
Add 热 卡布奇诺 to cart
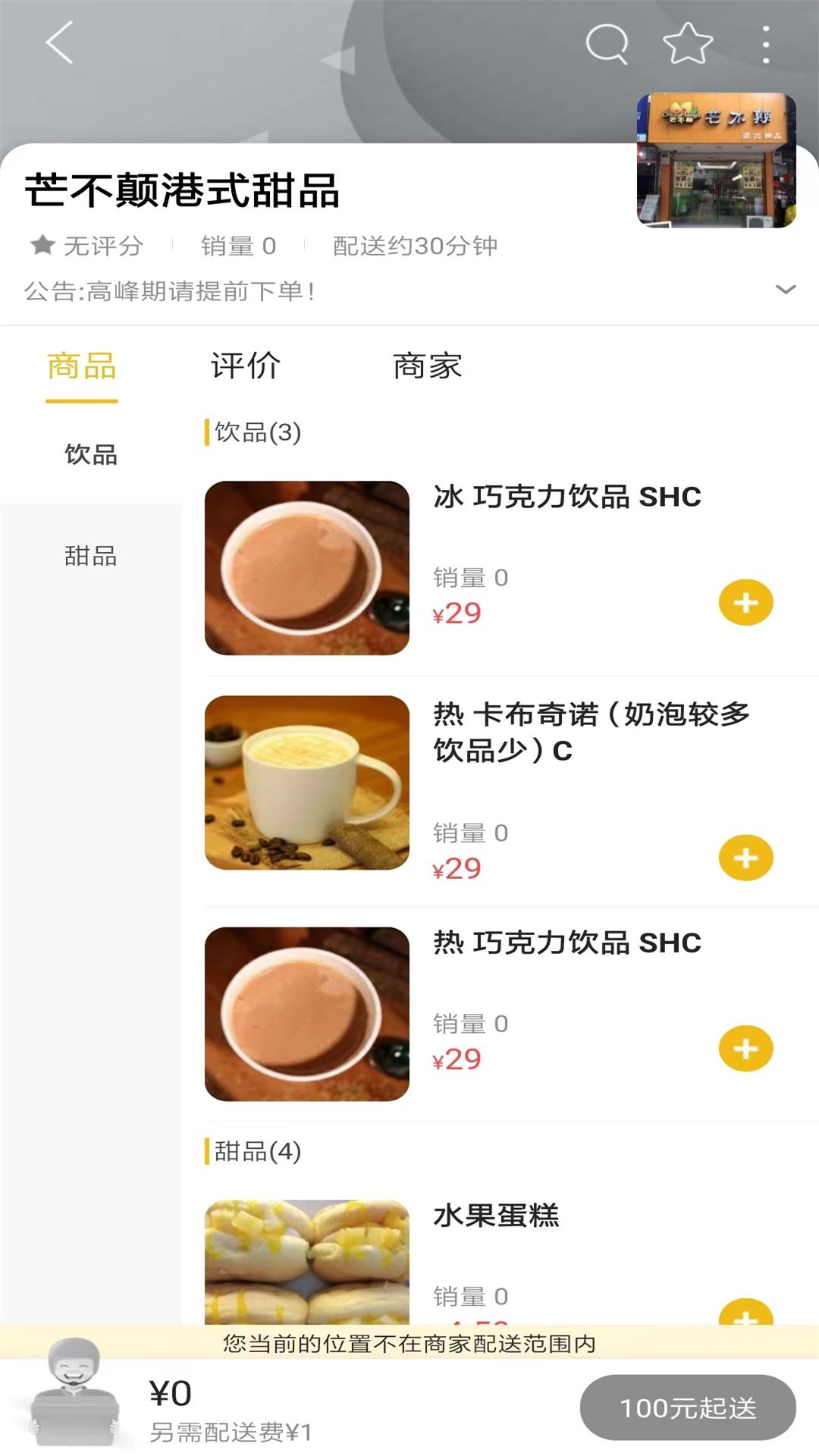[x=746, y=858]
